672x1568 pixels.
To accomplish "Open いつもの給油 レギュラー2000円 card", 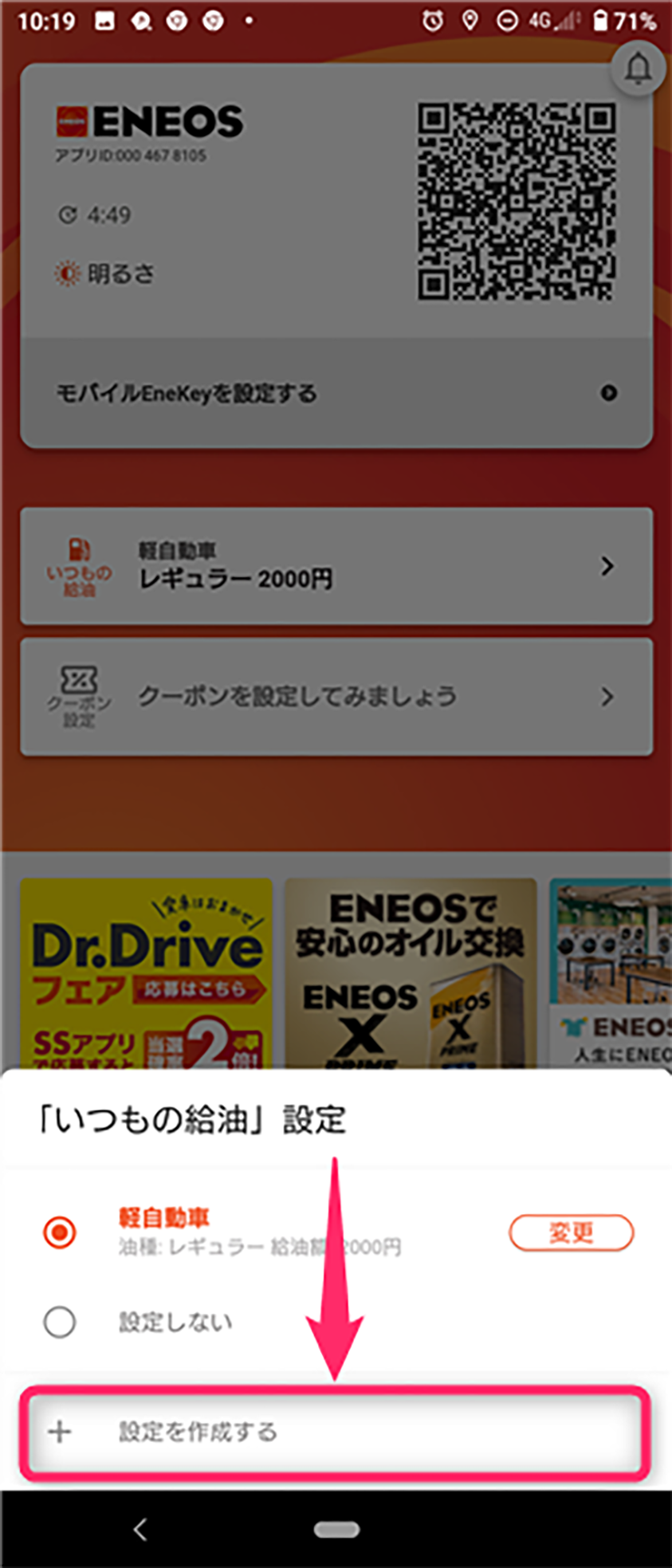I will (x=336, y=566).
